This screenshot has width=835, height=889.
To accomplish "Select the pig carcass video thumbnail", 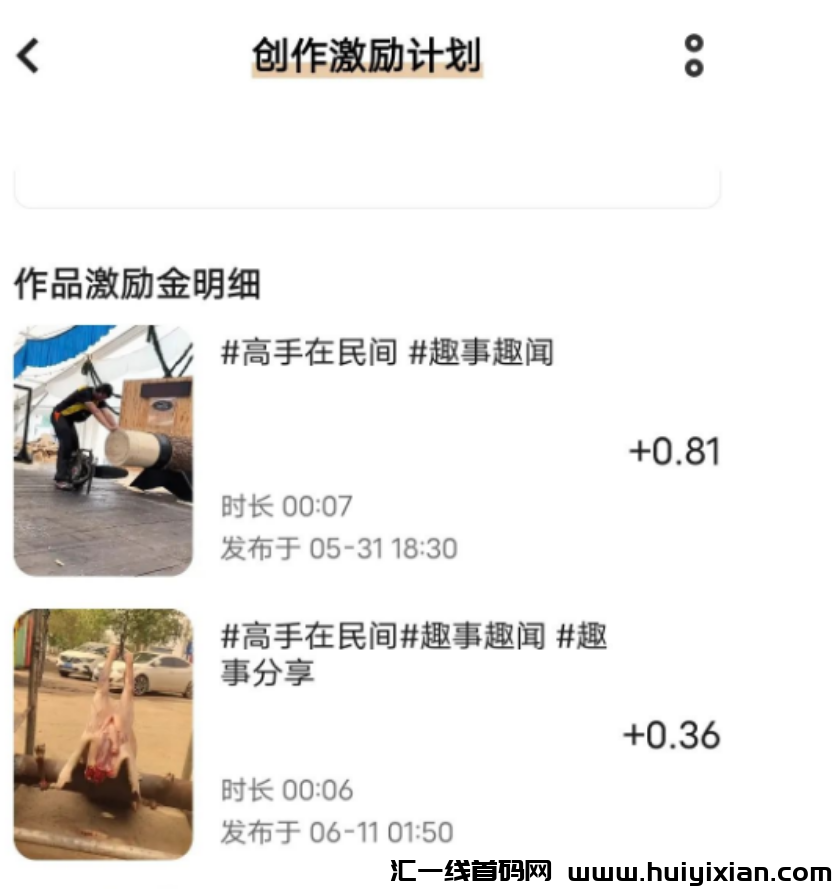I will 103,733.
